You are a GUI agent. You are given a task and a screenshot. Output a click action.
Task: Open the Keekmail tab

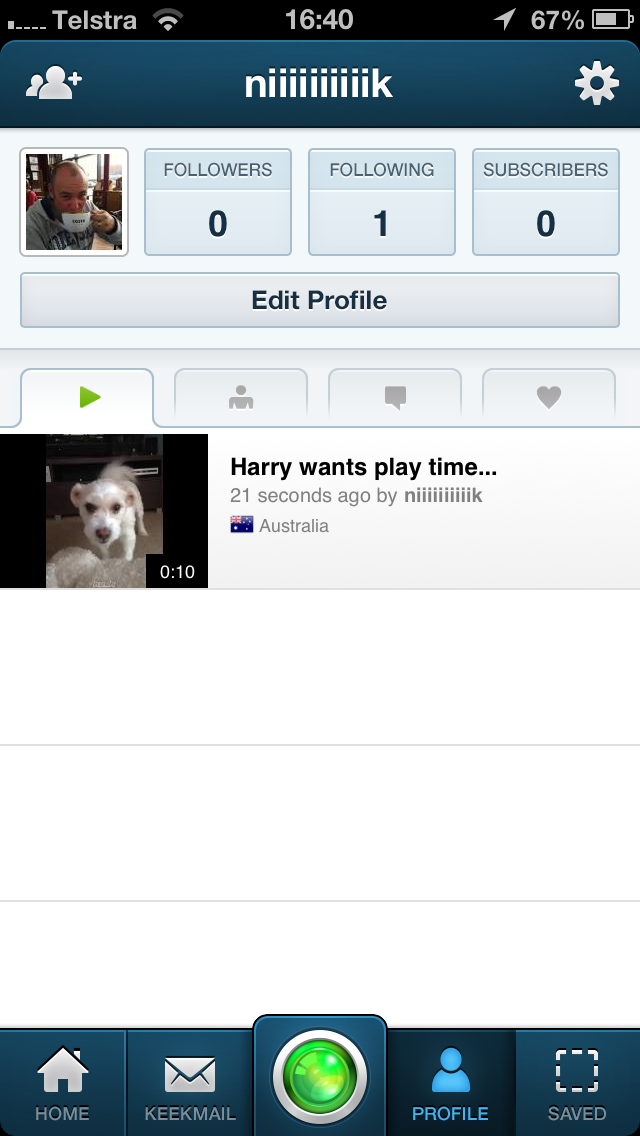[190, 1083]
